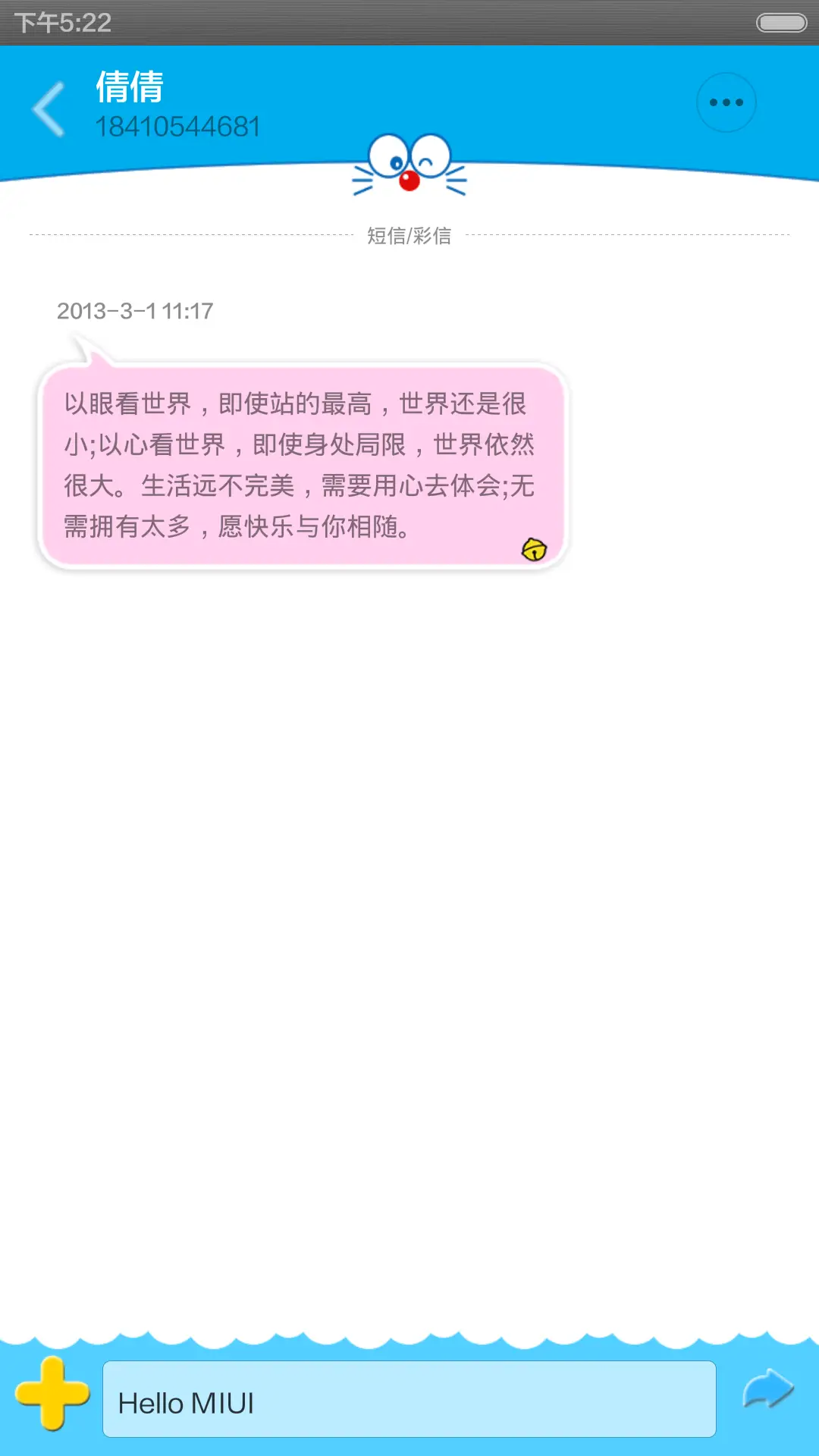This screenshot has height=1456, width=819.
Task: Tap Doraemon's red nose graphic
Action: pos(409,180)
